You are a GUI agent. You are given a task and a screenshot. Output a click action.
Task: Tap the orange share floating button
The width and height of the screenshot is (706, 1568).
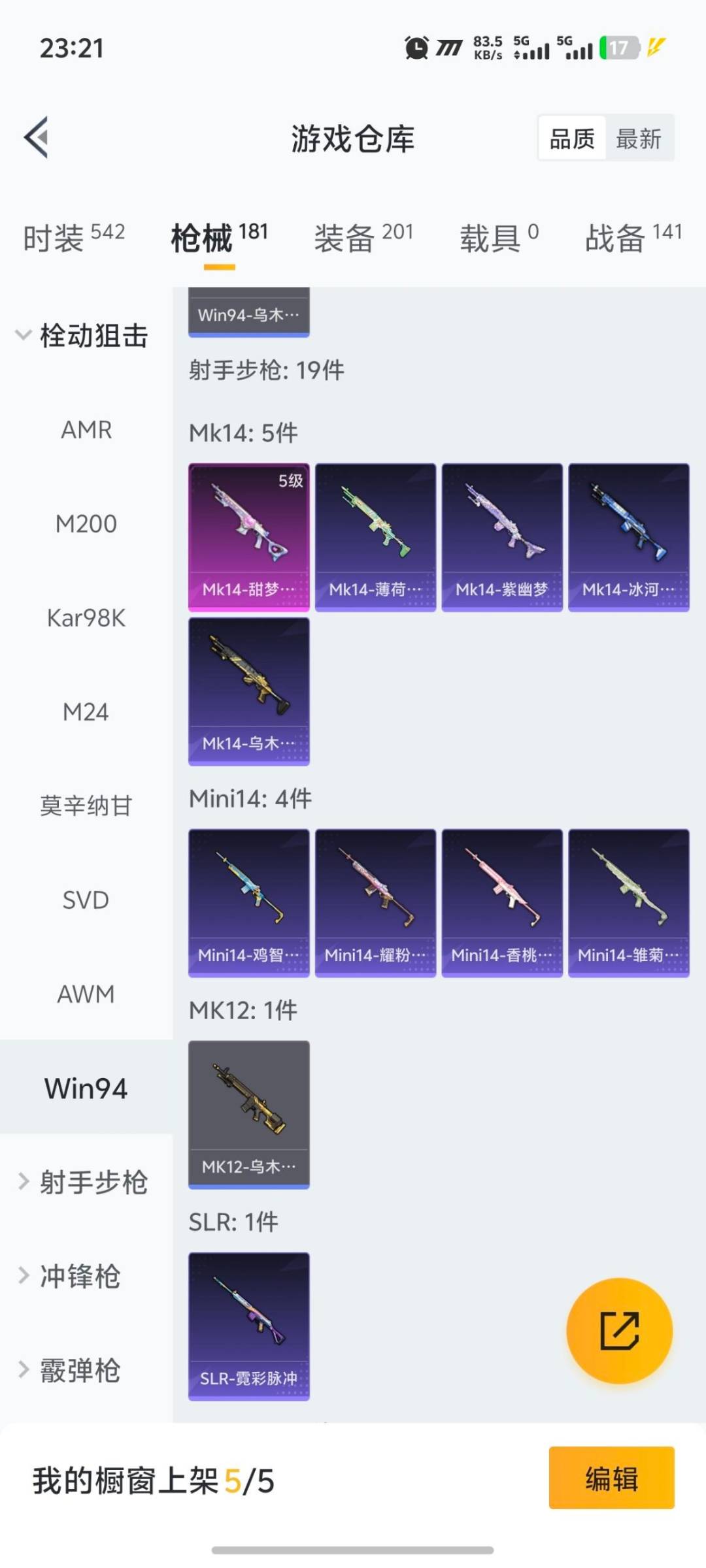(x=619, y=1331)
